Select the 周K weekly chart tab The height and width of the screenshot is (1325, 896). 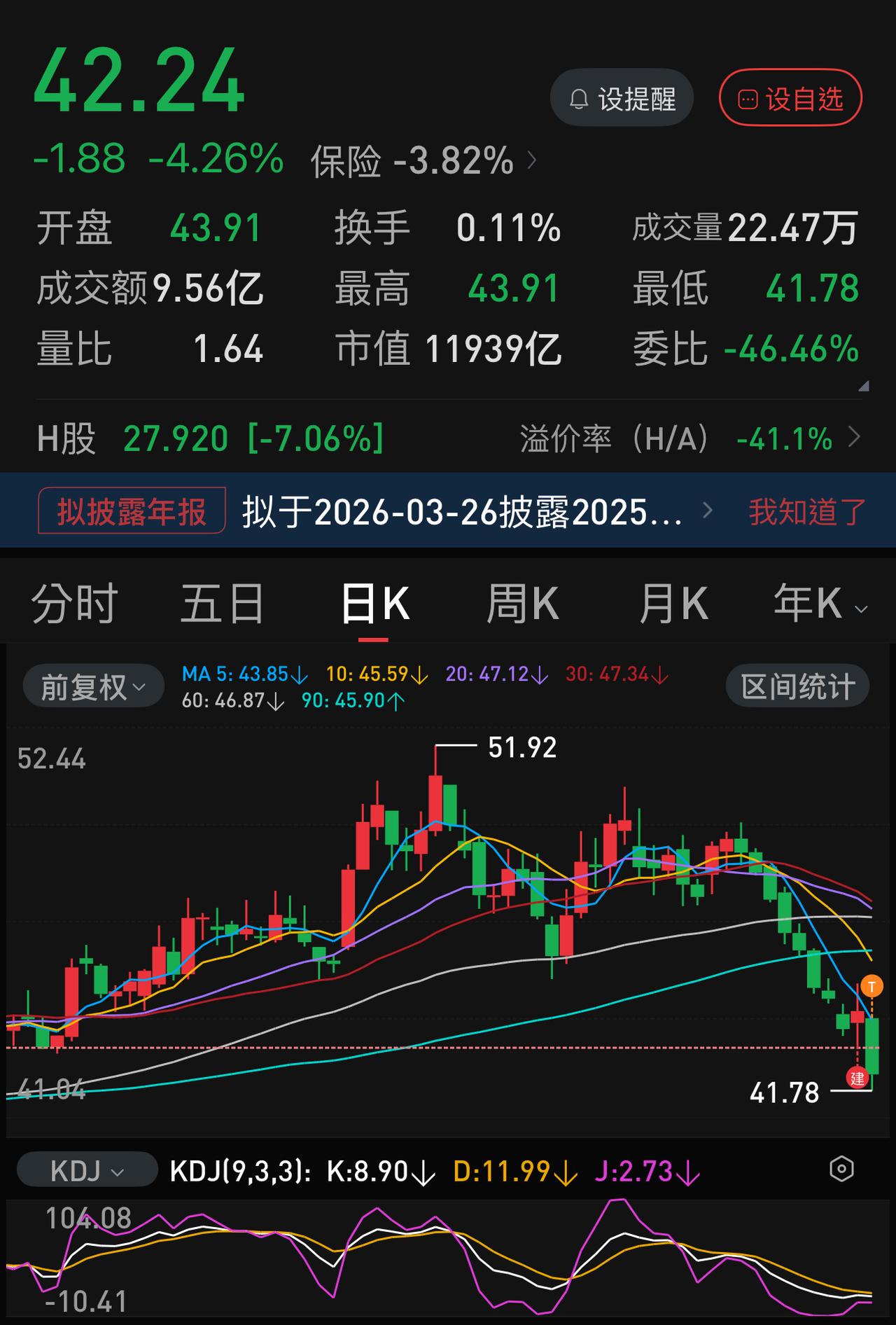(x=524, y=601)
